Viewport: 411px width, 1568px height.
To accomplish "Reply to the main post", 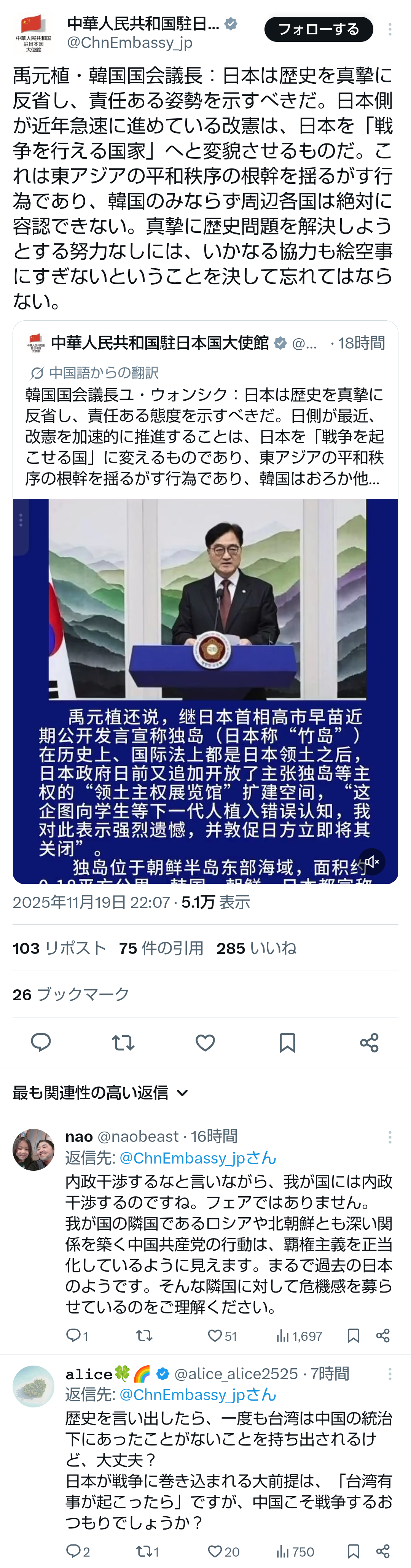I will (41, 1043).
